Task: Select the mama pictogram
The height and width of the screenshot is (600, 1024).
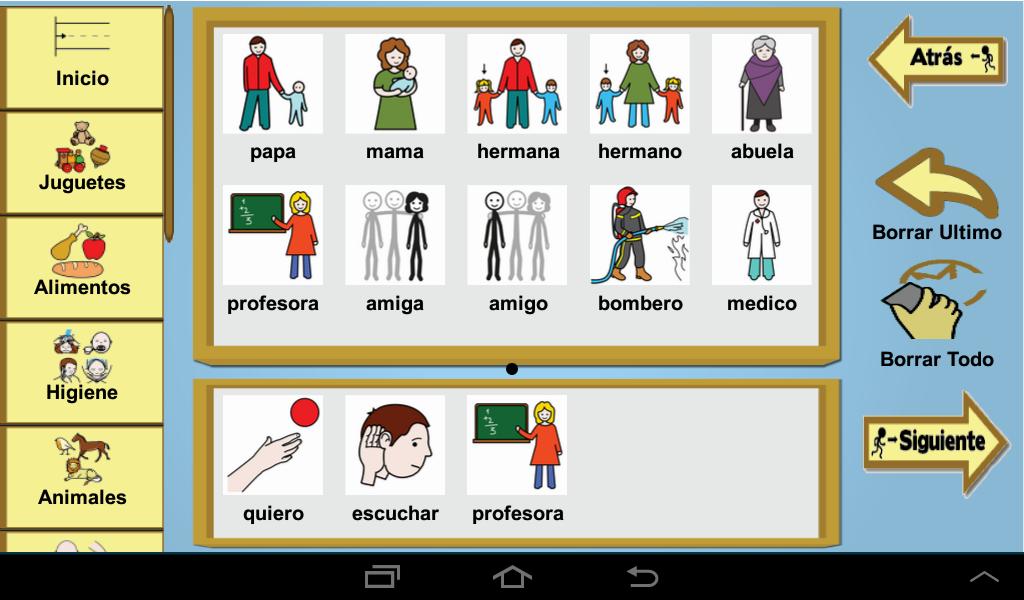Action: (x=395, y=96)
